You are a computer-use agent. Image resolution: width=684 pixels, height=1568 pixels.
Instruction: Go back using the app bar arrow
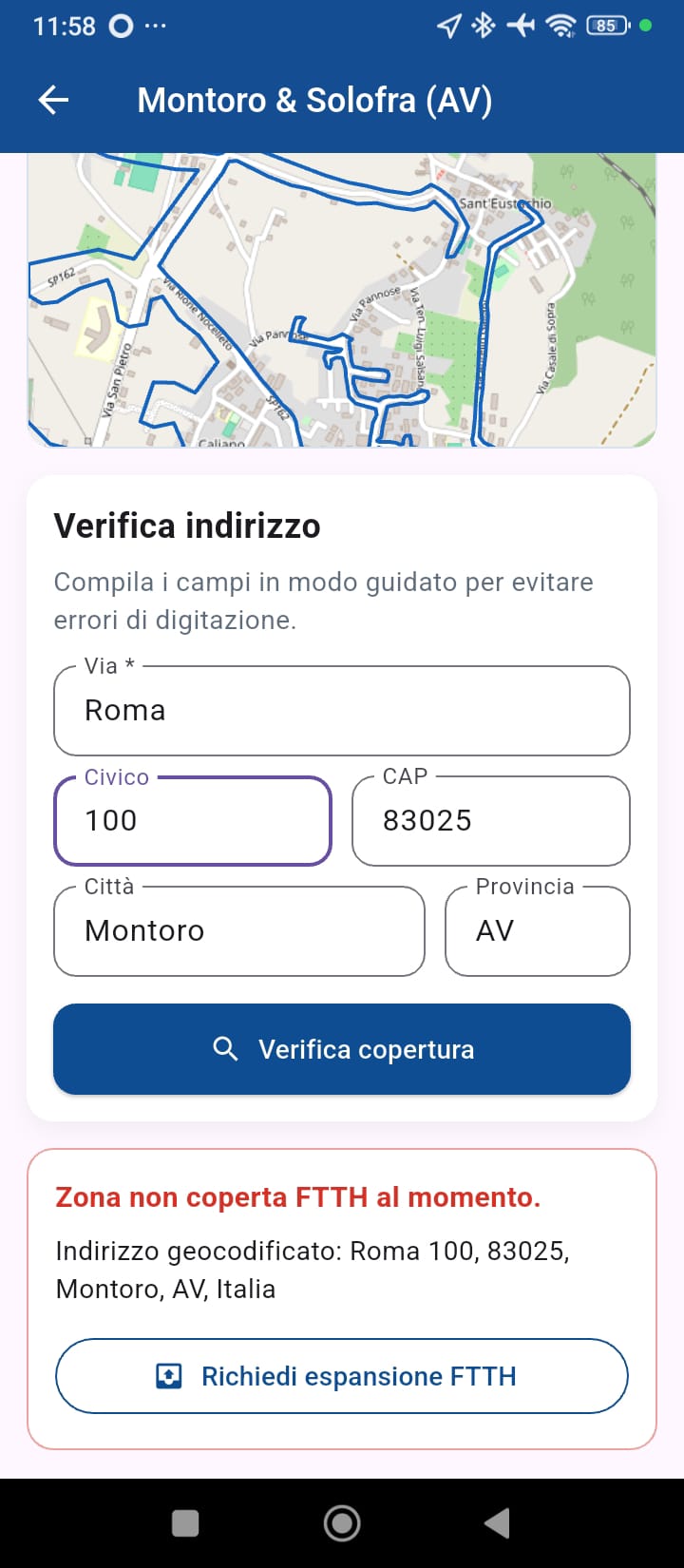tap(54, 100)
